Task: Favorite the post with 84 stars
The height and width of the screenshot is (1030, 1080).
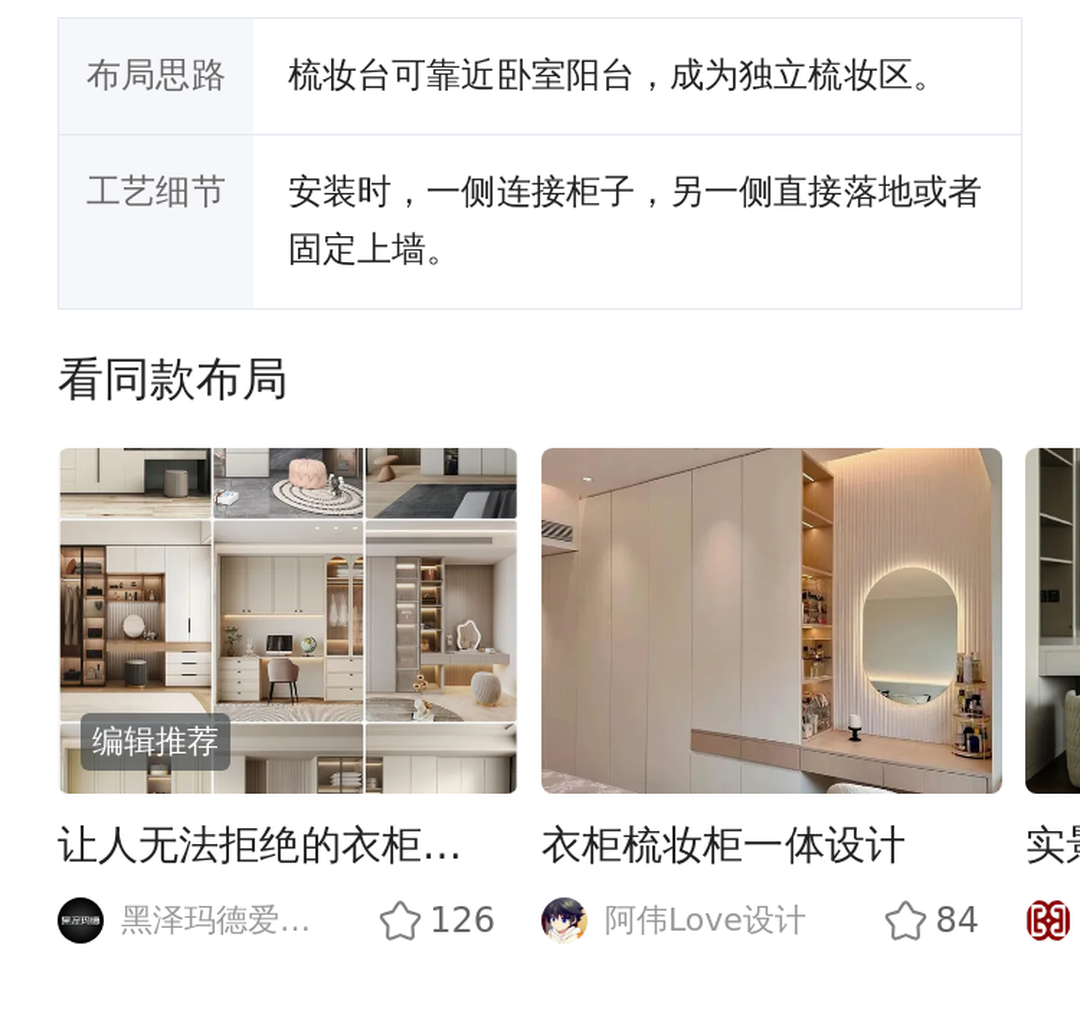Action: coord(905,921)
